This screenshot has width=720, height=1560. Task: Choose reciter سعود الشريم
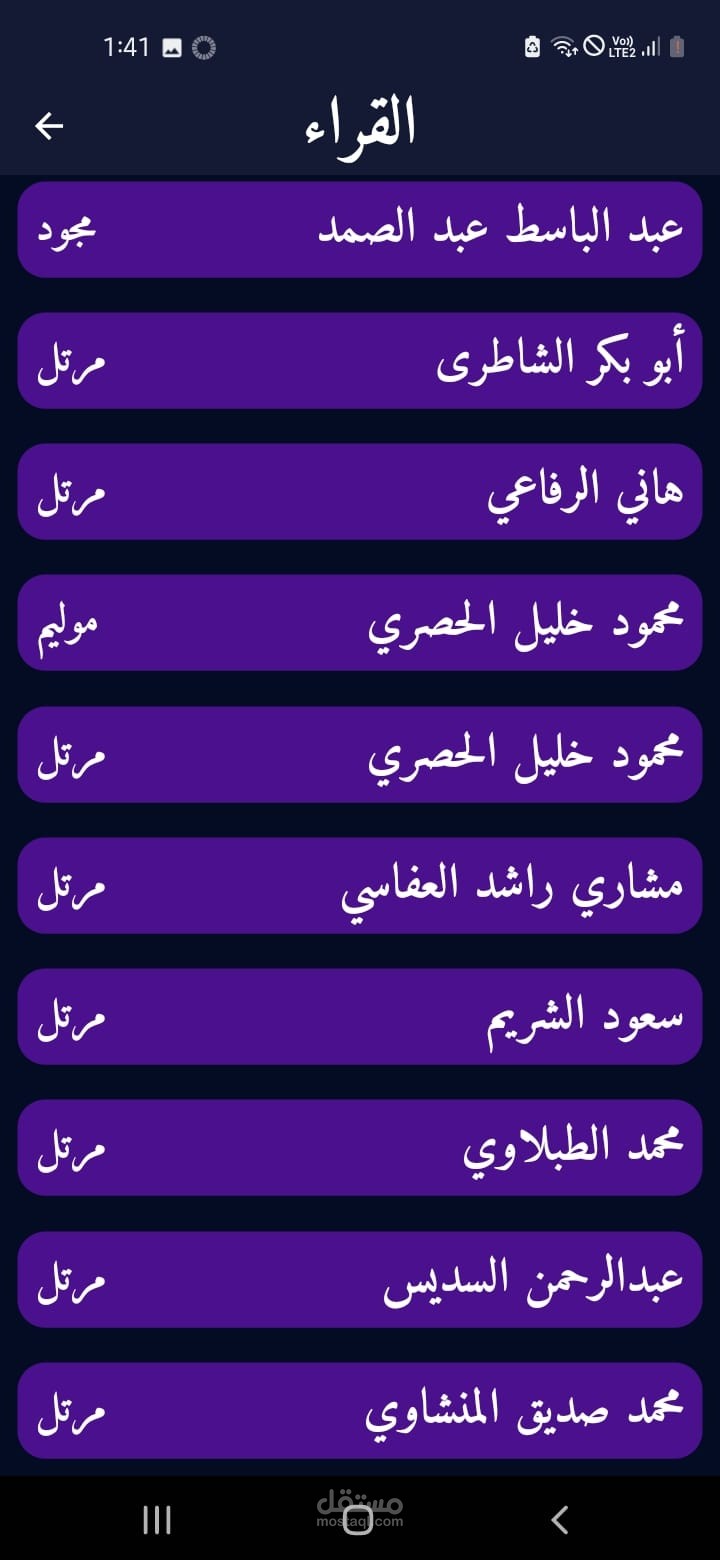360,1016
